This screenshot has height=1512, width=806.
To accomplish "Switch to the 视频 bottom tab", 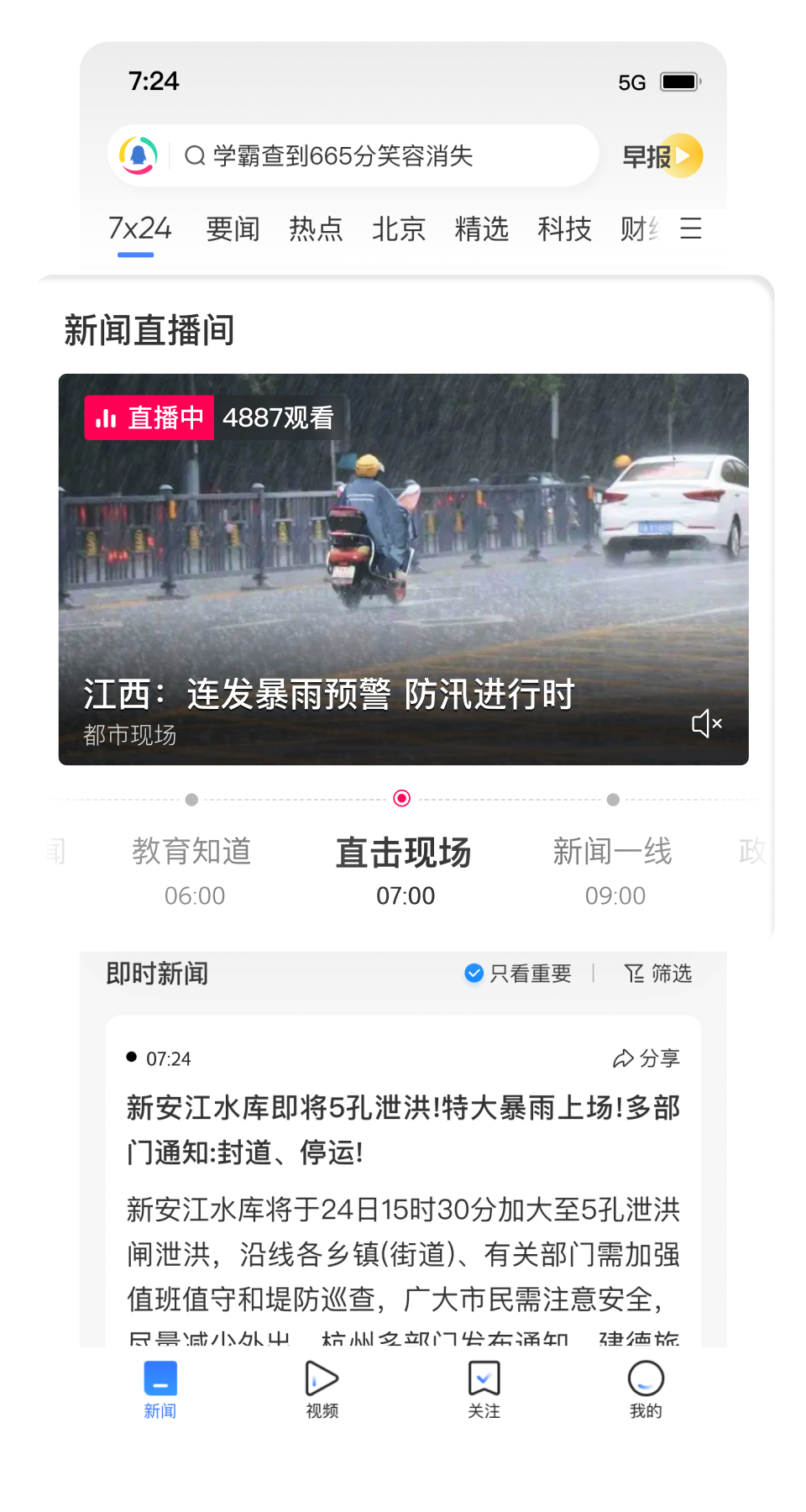I will 322,1390.
